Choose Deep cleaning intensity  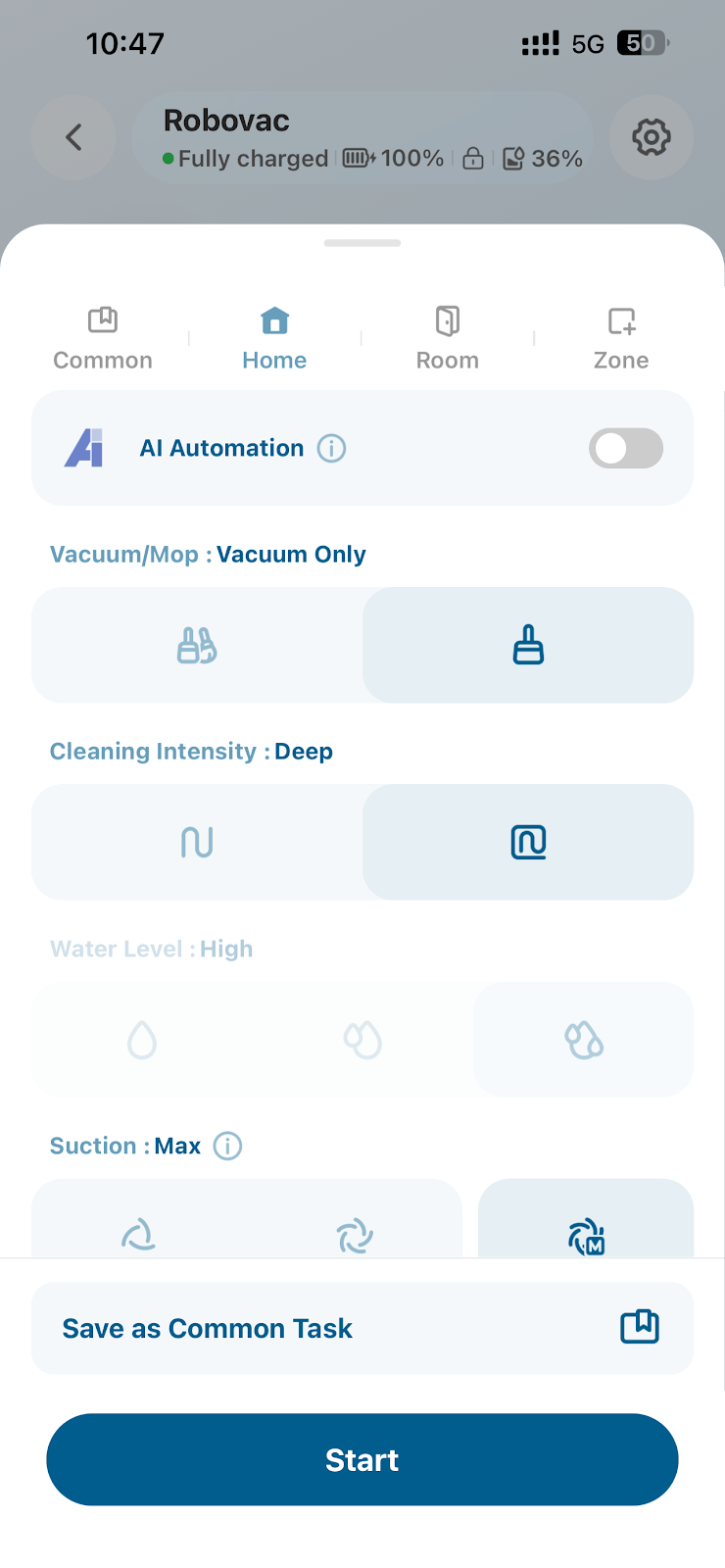[x=528, y=843]
